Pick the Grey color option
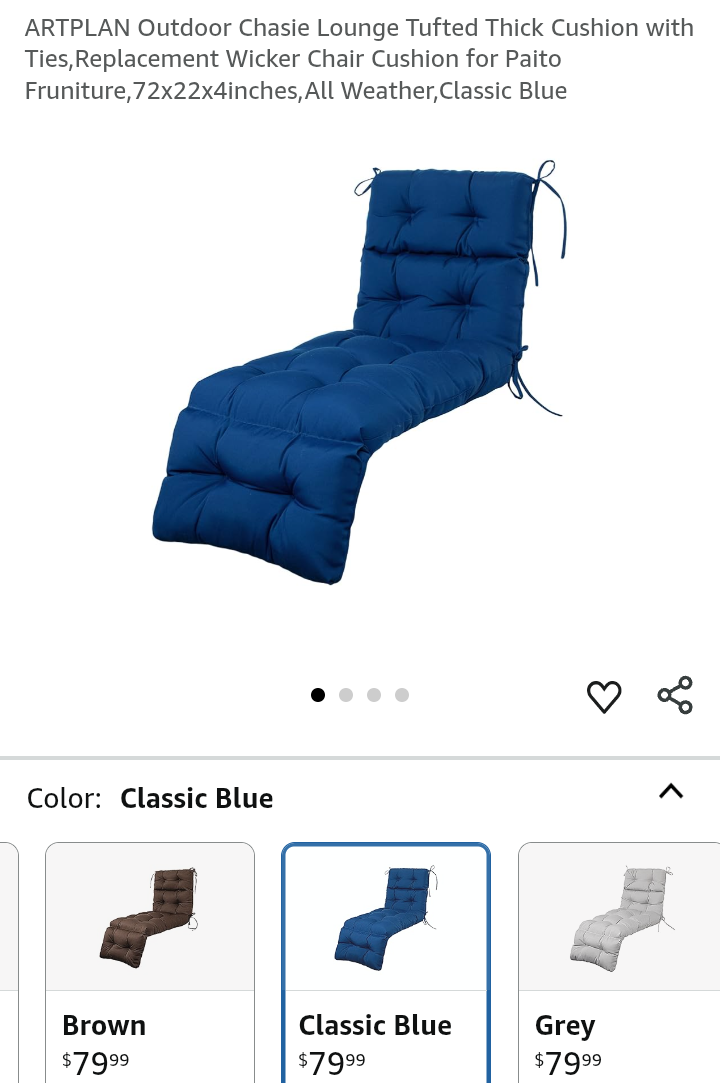Viewport: 720px width, 1083px height. click(620, 960)
